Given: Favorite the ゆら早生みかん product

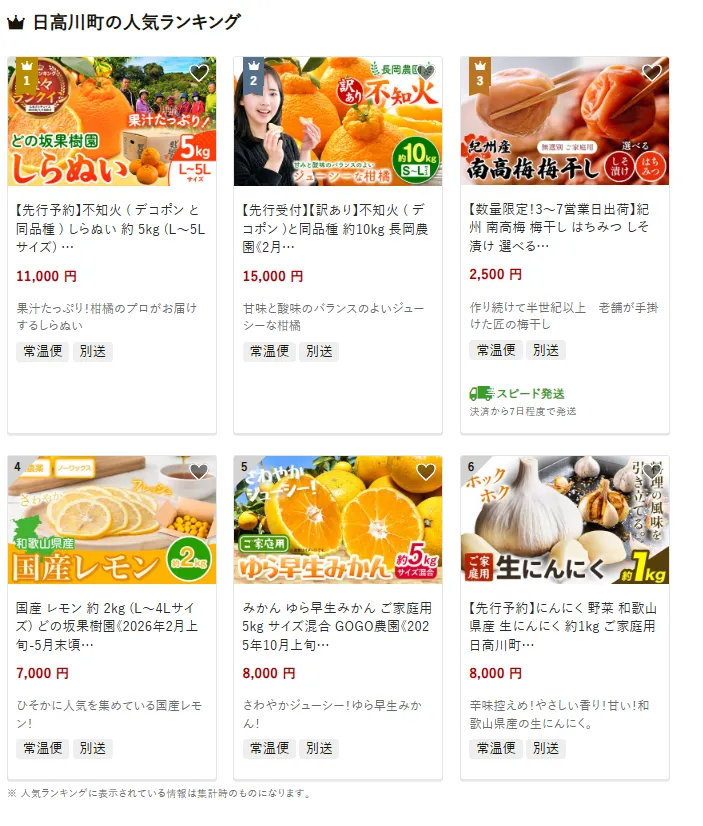Looking at the screenshot, I should [x=426, y=472].
